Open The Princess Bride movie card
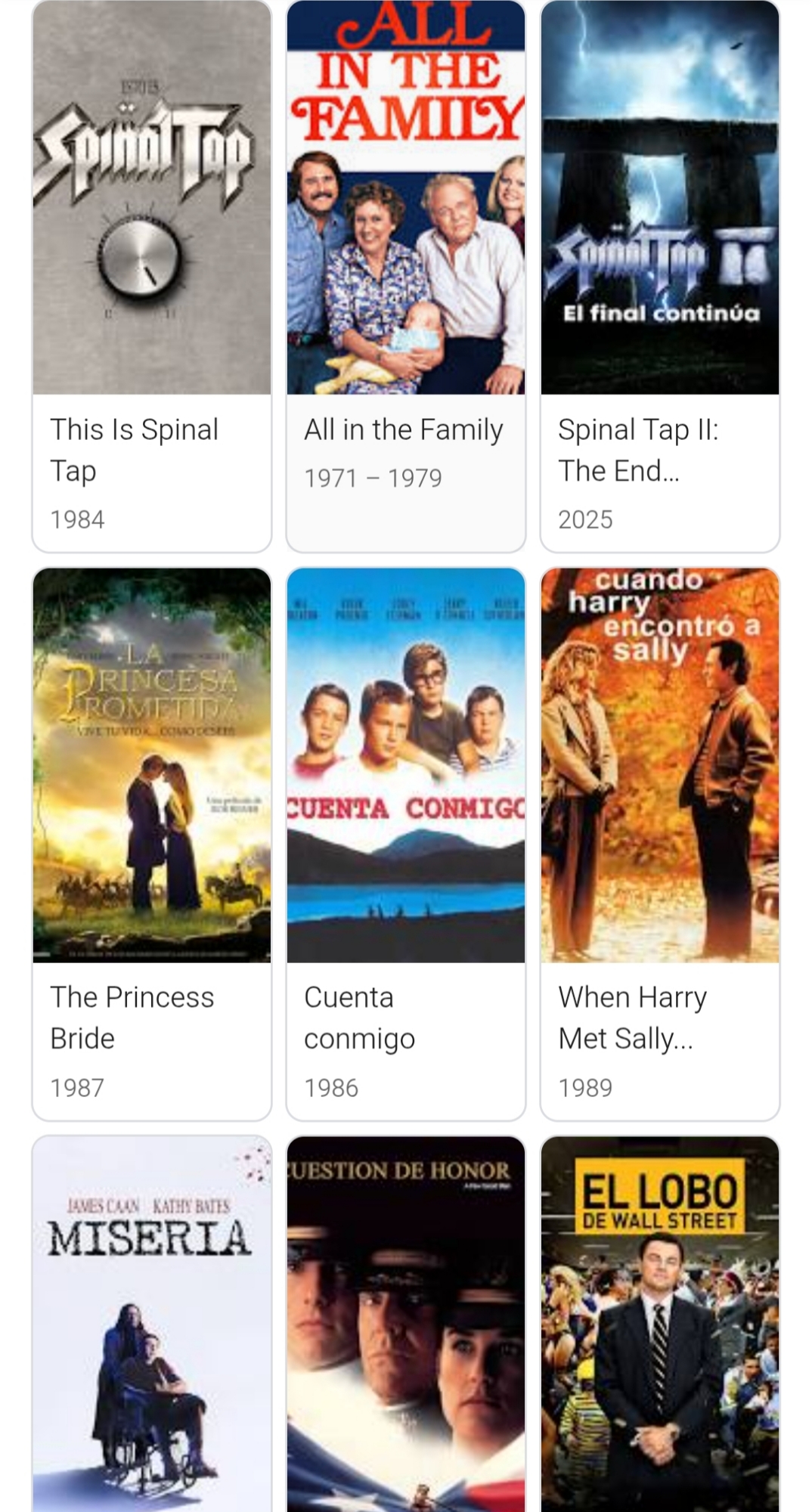Image resolution: width=812 pixels, height=1512 pixels. [x=151, y=843]
